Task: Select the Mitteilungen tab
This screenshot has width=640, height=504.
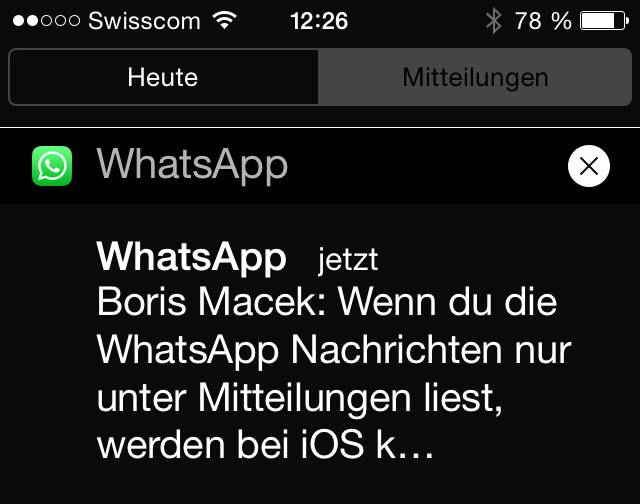Action: click(x=475, y=77)
